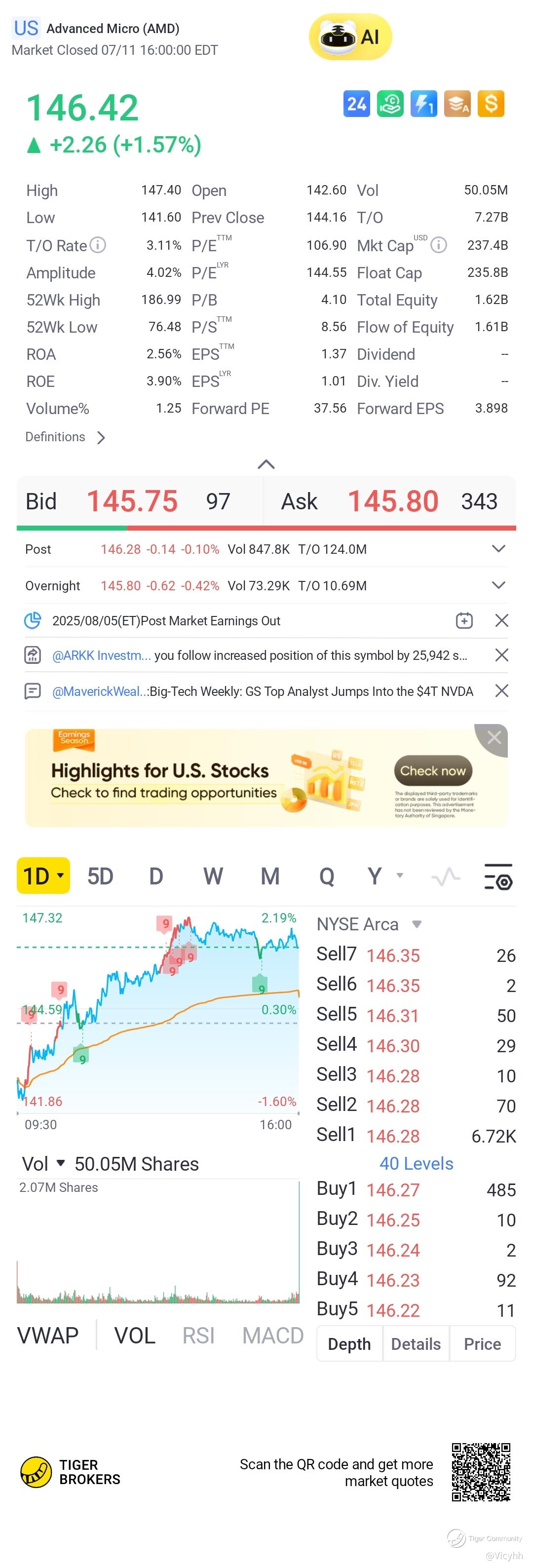Switch the chart to 5D
Viewport: 533px width, 1568px height.
click(100, 877)
